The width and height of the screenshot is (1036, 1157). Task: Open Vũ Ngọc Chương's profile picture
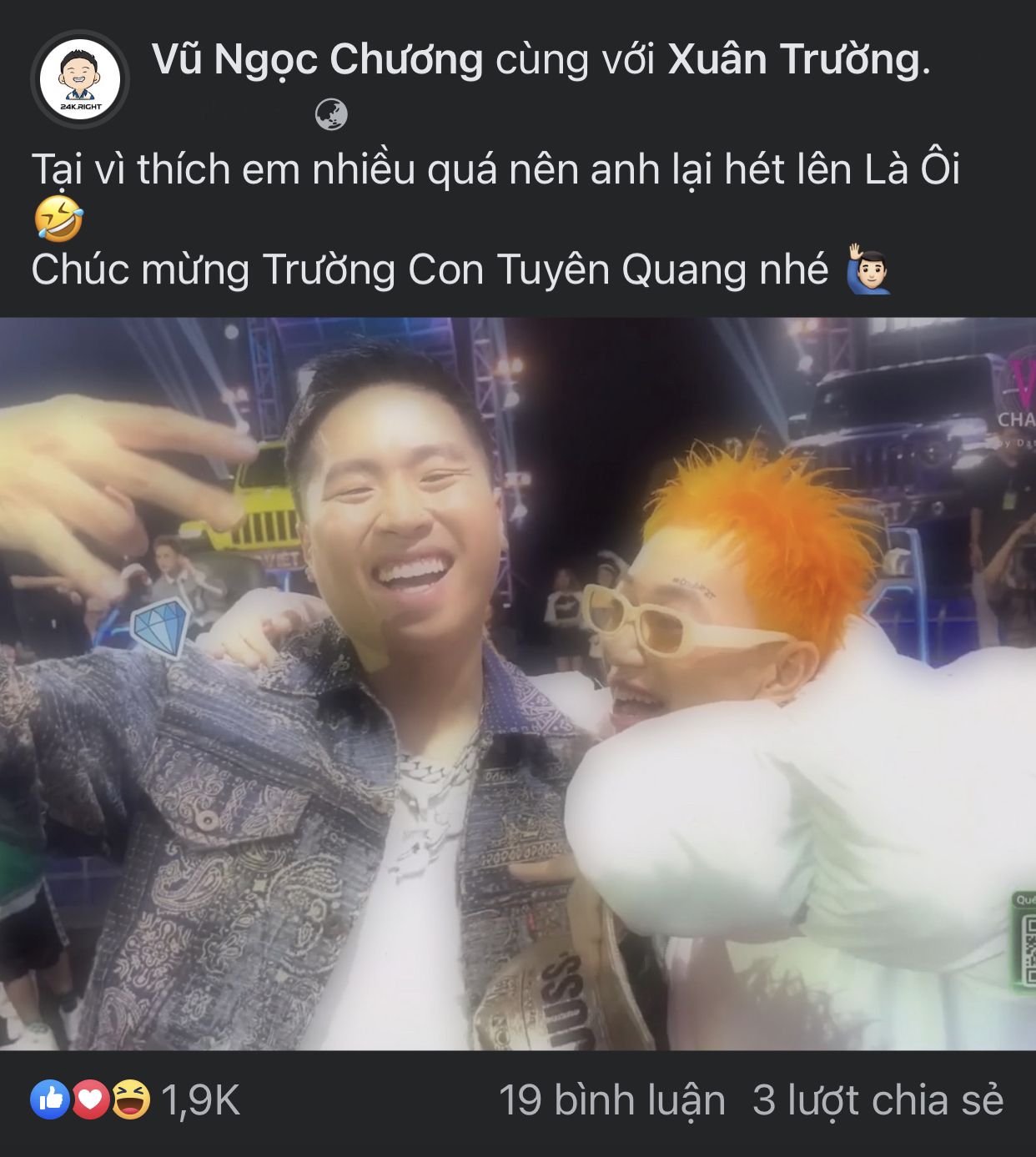(80, 80)
